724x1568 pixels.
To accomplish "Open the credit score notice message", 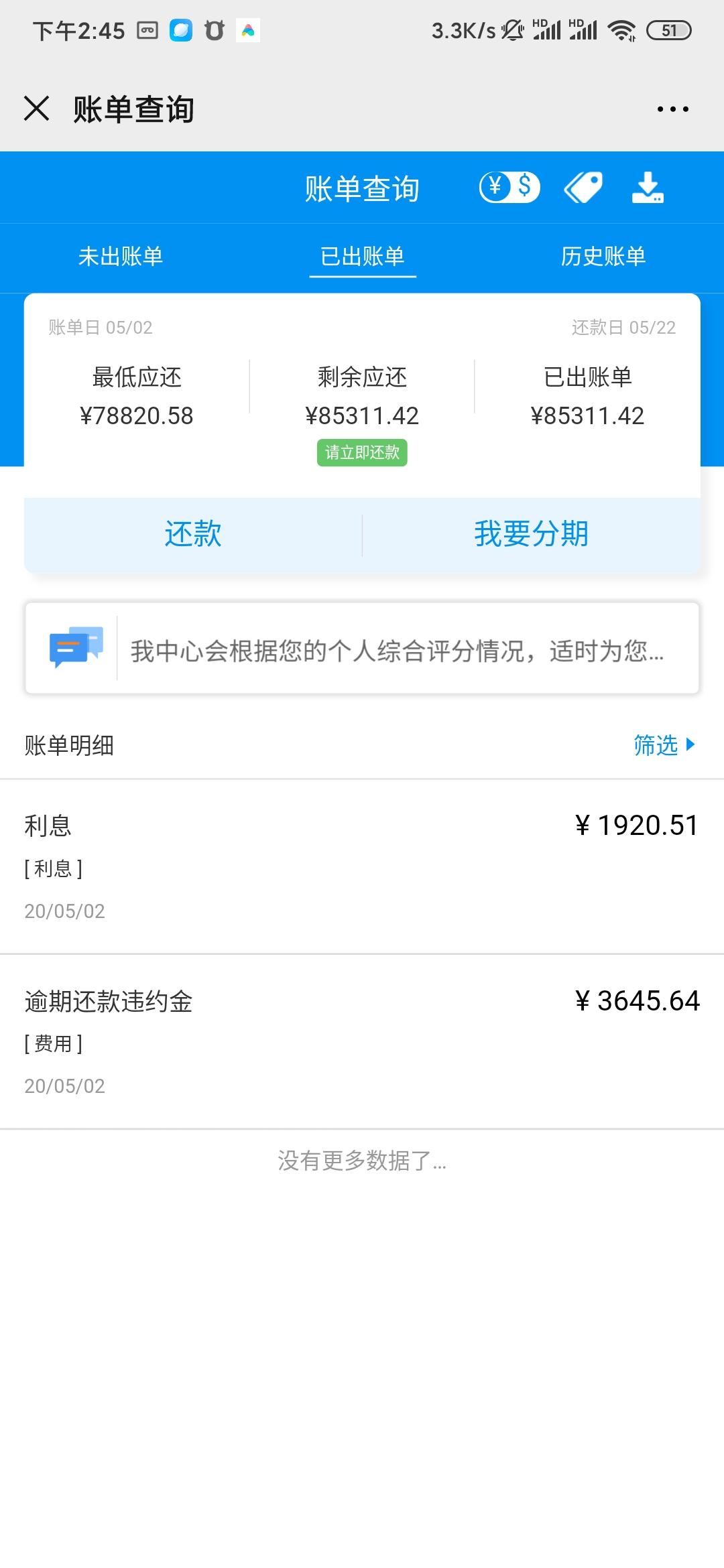I will pos(362,648).
